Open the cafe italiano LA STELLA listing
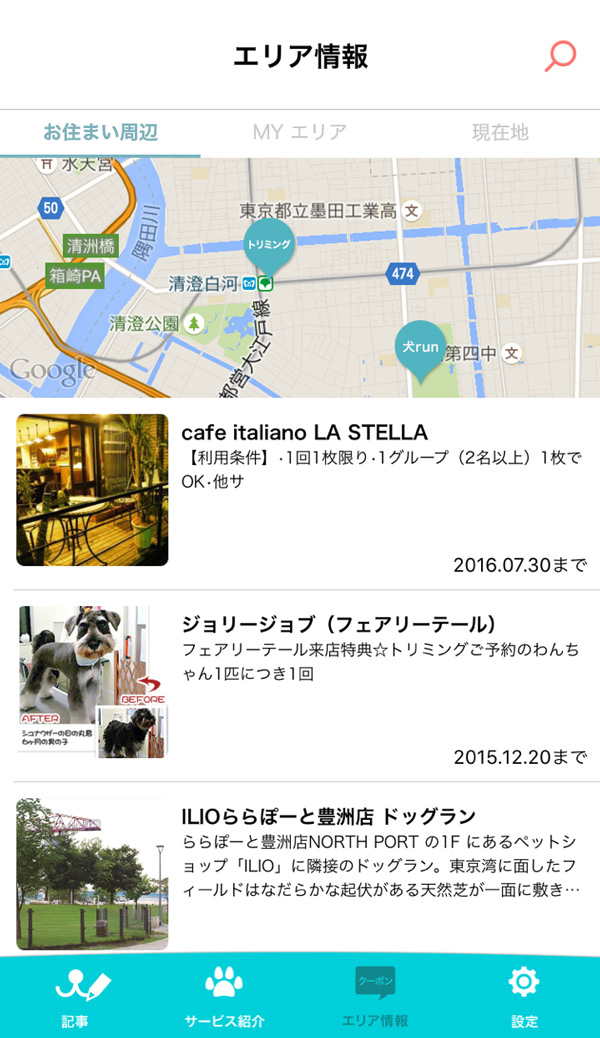 [x=300, y=490]
